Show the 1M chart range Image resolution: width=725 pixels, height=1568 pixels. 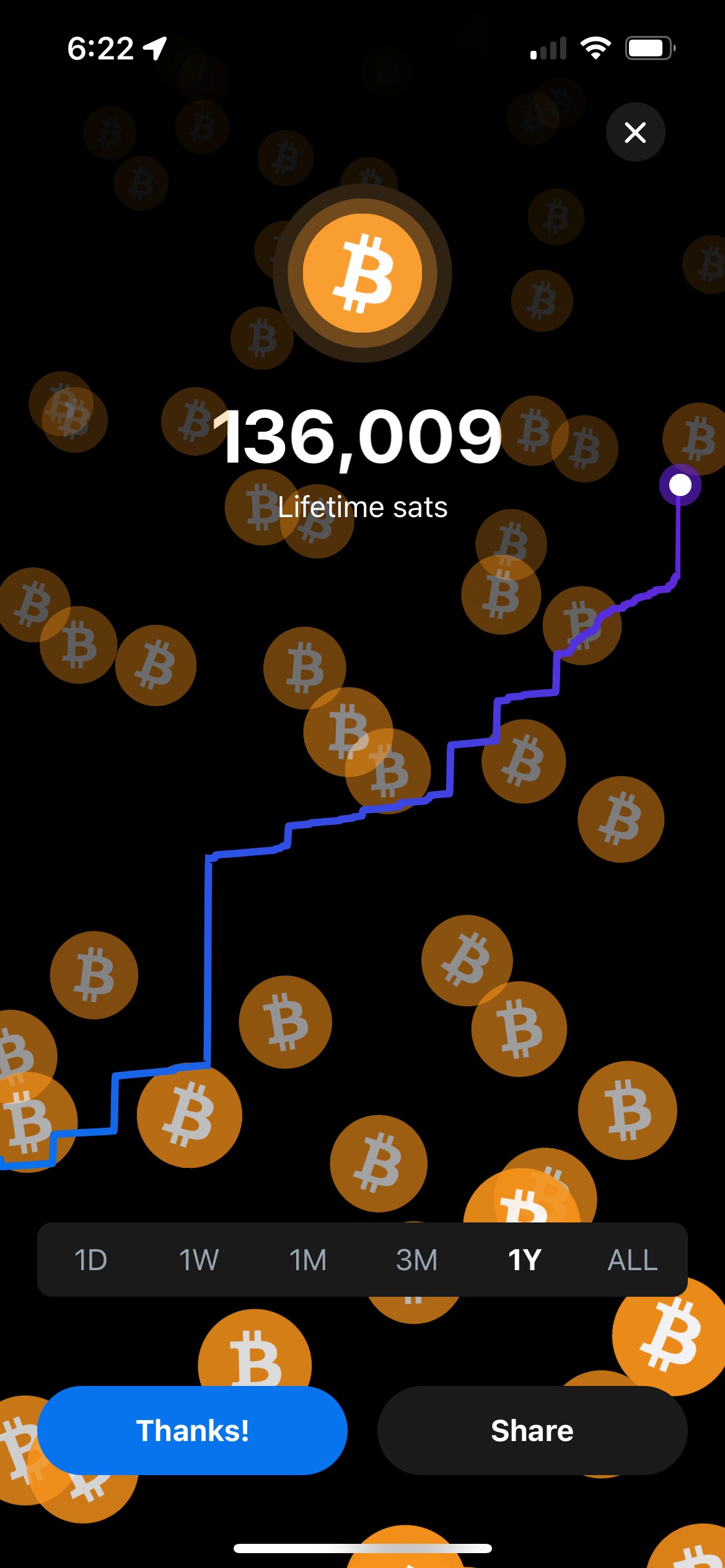point(308,1260)
